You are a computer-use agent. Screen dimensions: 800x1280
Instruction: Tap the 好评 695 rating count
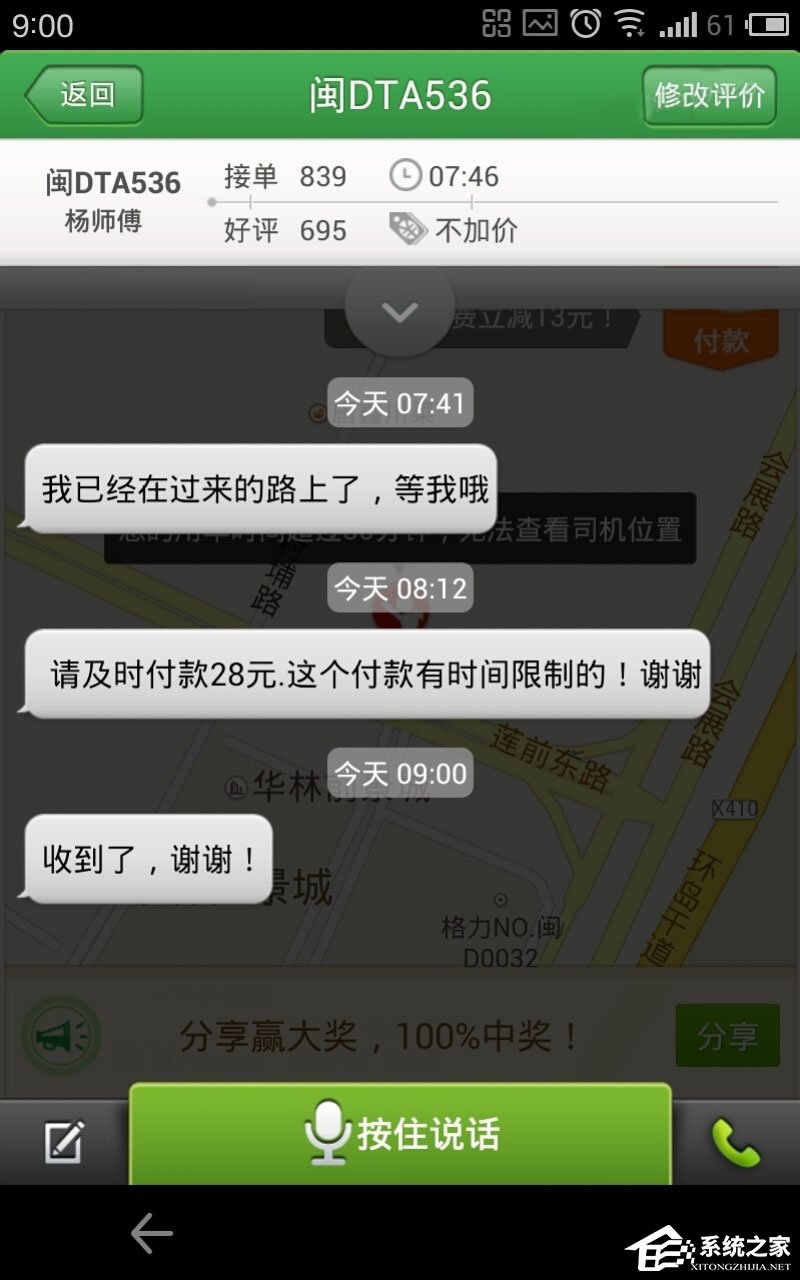284,230
